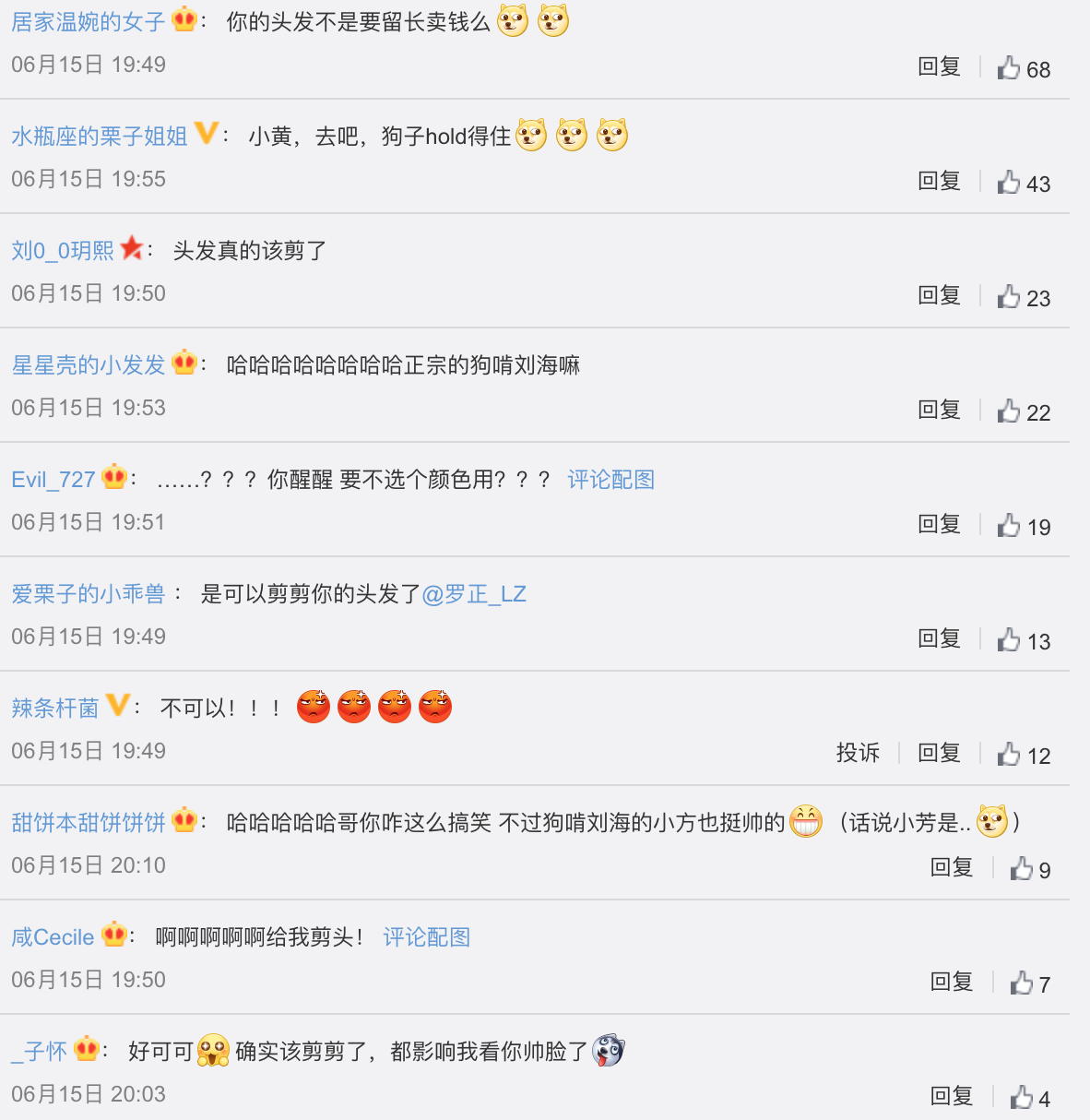View 评论配图 in 咸Cecile's comment
Image resolution: width=1090 pixels, height=1120 pixels.
426,937
